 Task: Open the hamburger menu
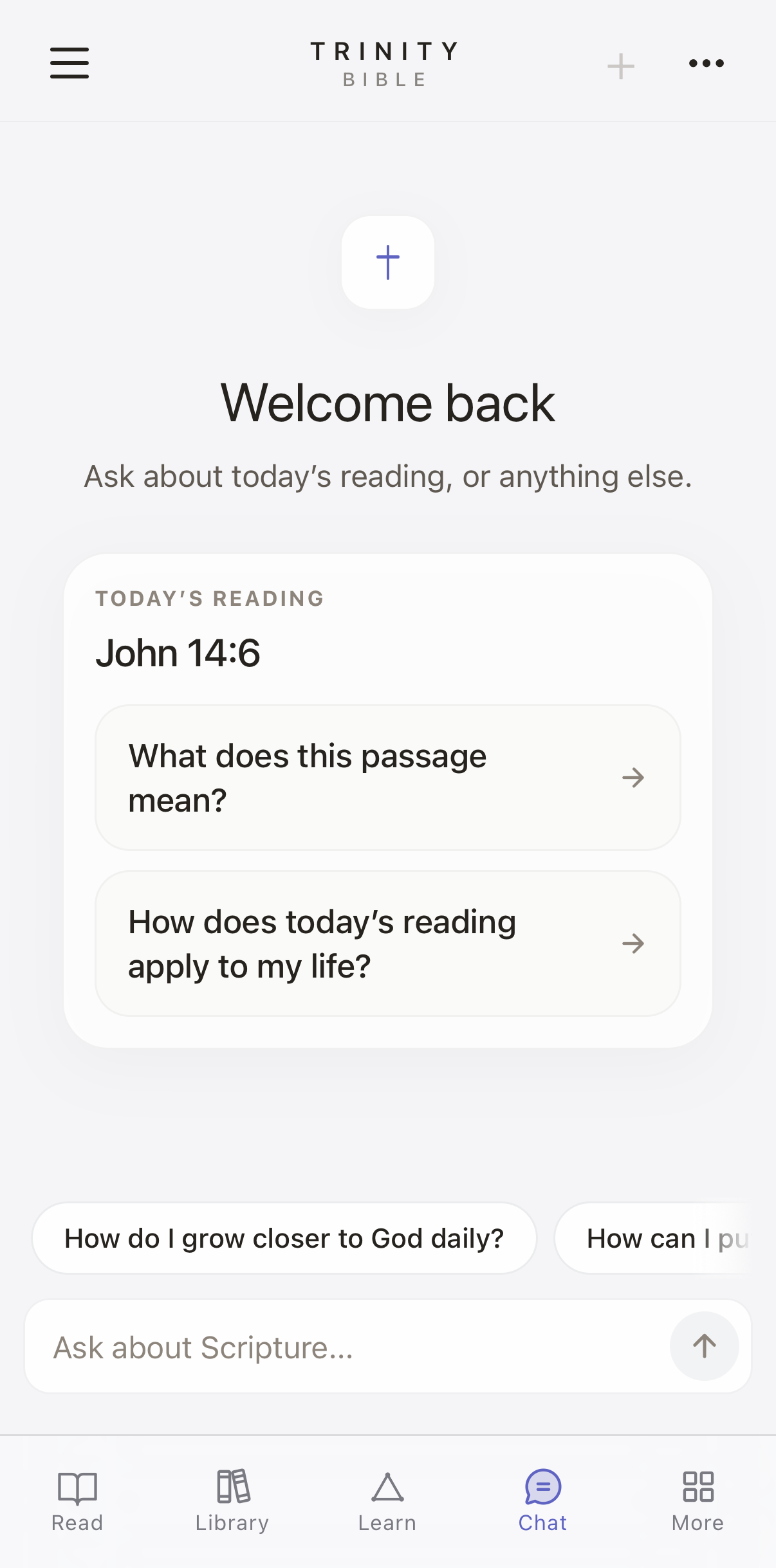(69, 63)
